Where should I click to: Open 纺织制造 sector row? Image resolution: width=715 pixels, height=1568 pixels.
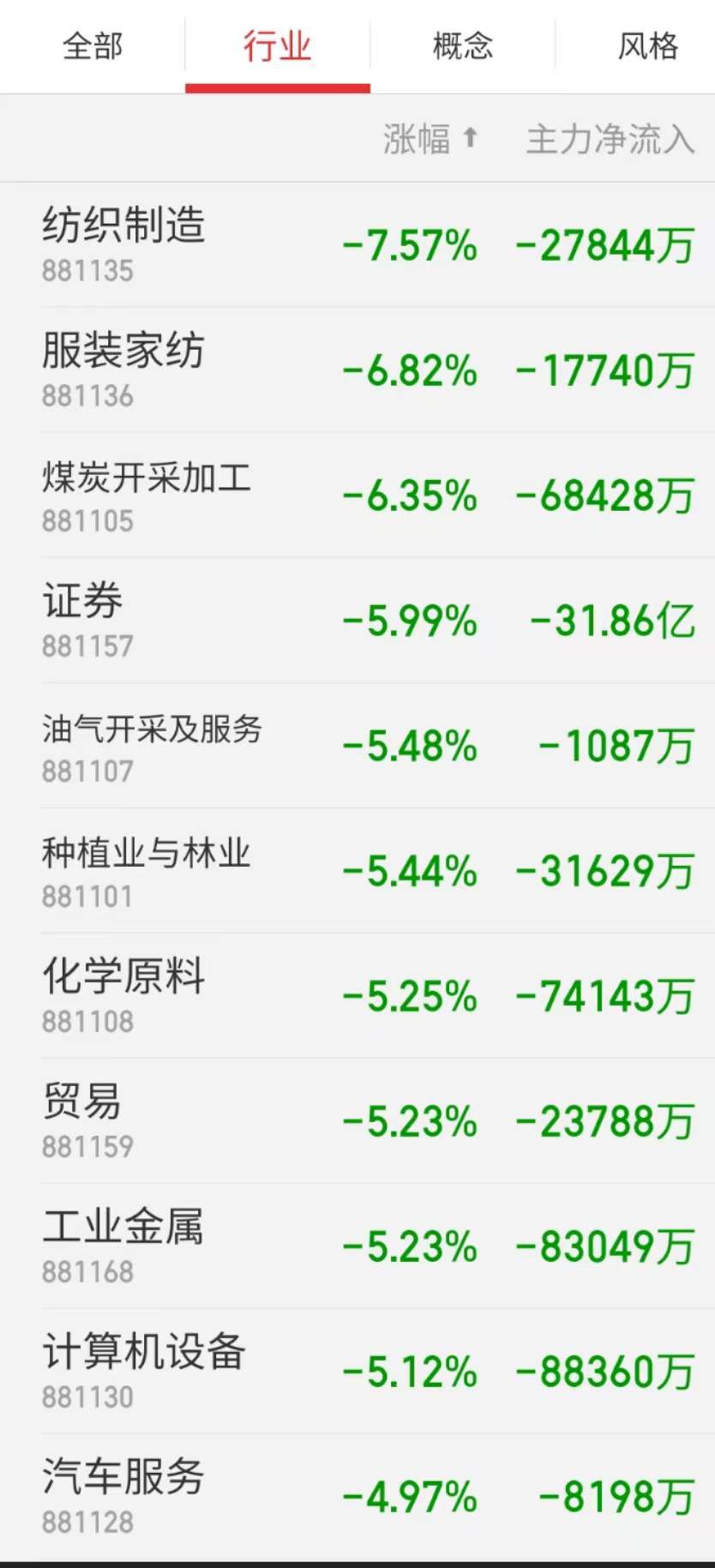[357, 245]
